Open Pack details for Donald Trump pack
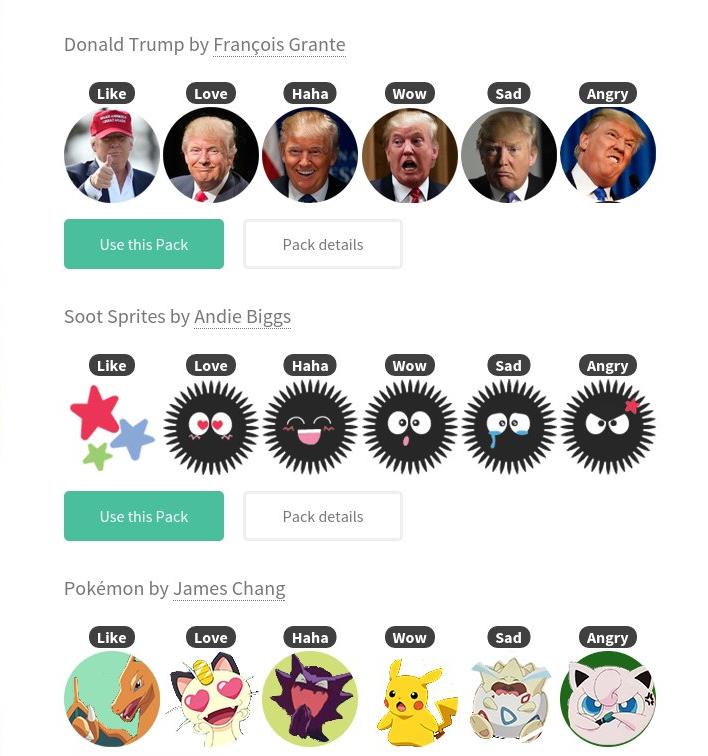The width and height of the screenshot is (708, 756). pos(322,244)
